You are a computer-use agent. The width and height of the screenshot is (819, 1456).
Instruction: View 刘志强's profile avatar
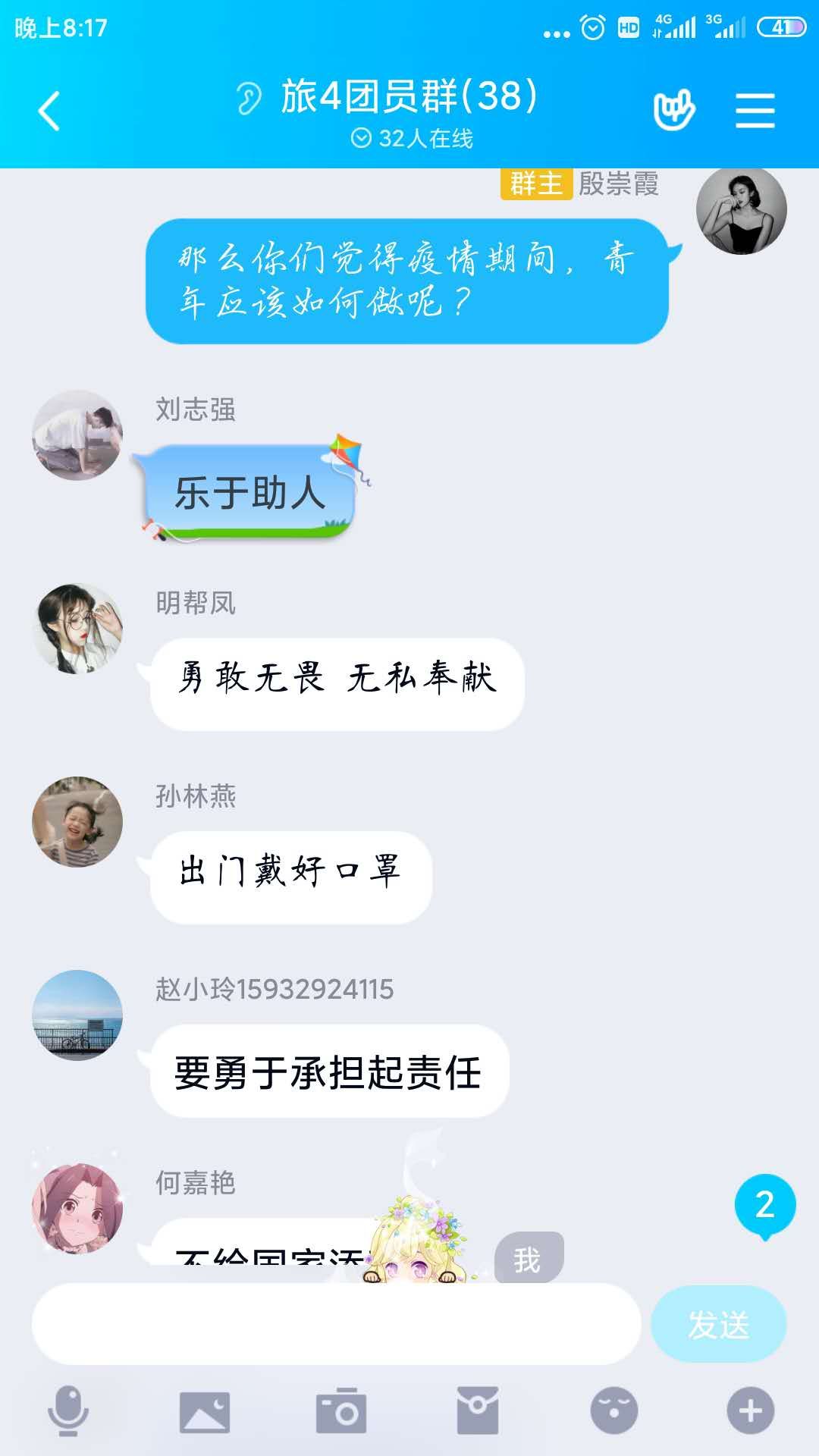pyautogui.click(x=77, y=435)
